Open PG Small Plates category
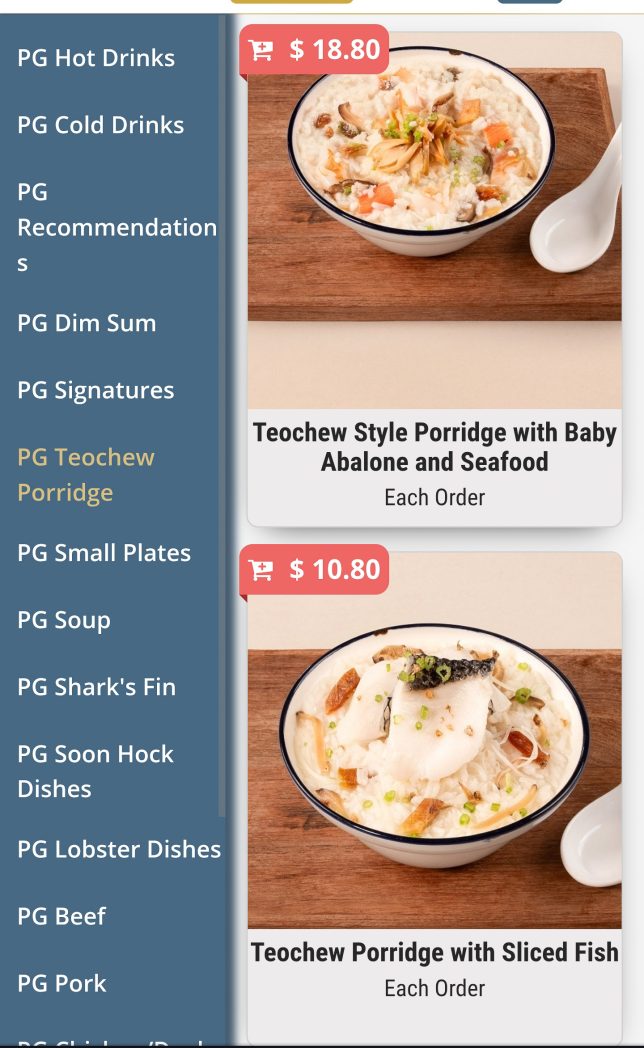 pyautogui.click(x=103, y=553)
